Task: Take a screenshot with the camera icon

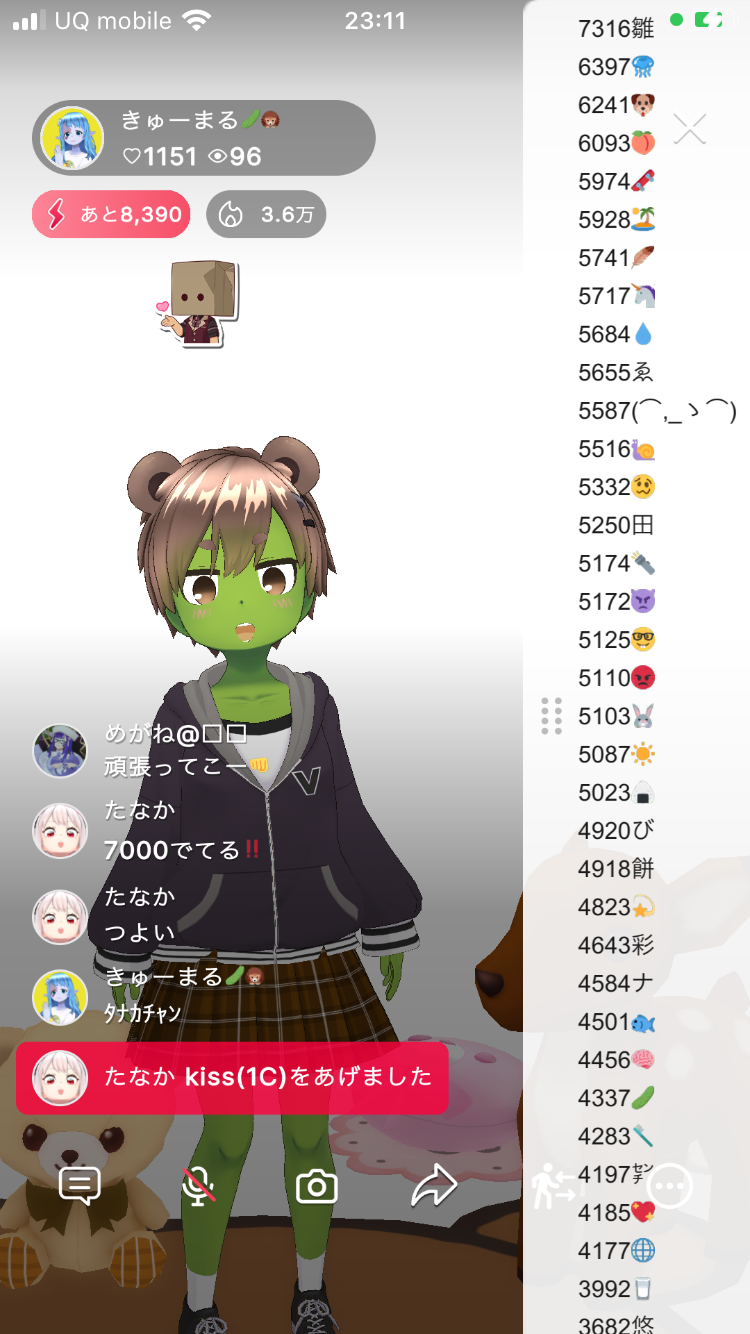Action: (317, 1186)
